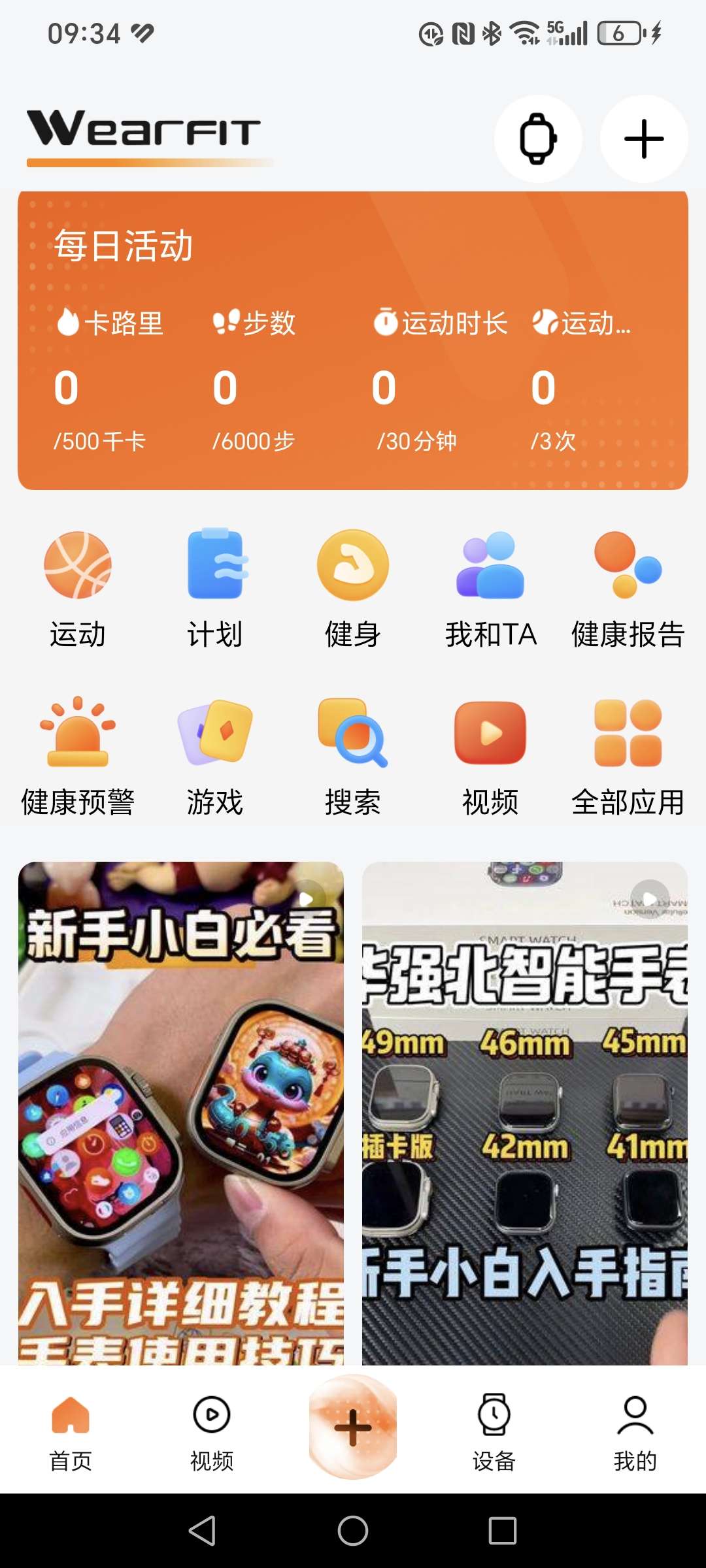The height and width of the screenshot is (1568, 706).
Task: Open 运动 sports shortcut
Action: point(77,588)
